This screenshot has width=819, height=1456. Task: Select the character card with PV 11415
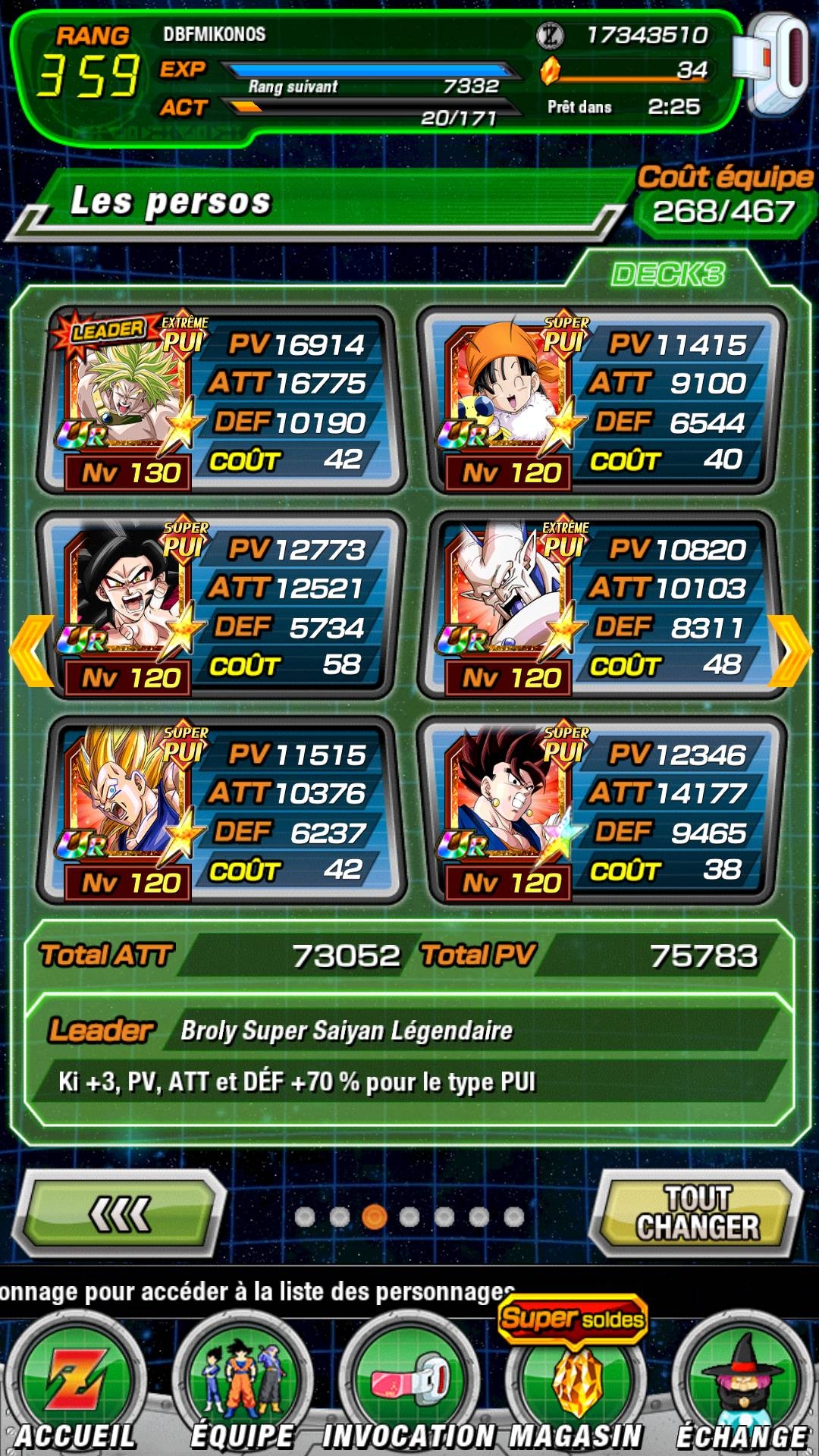click(x=601, y=400)
